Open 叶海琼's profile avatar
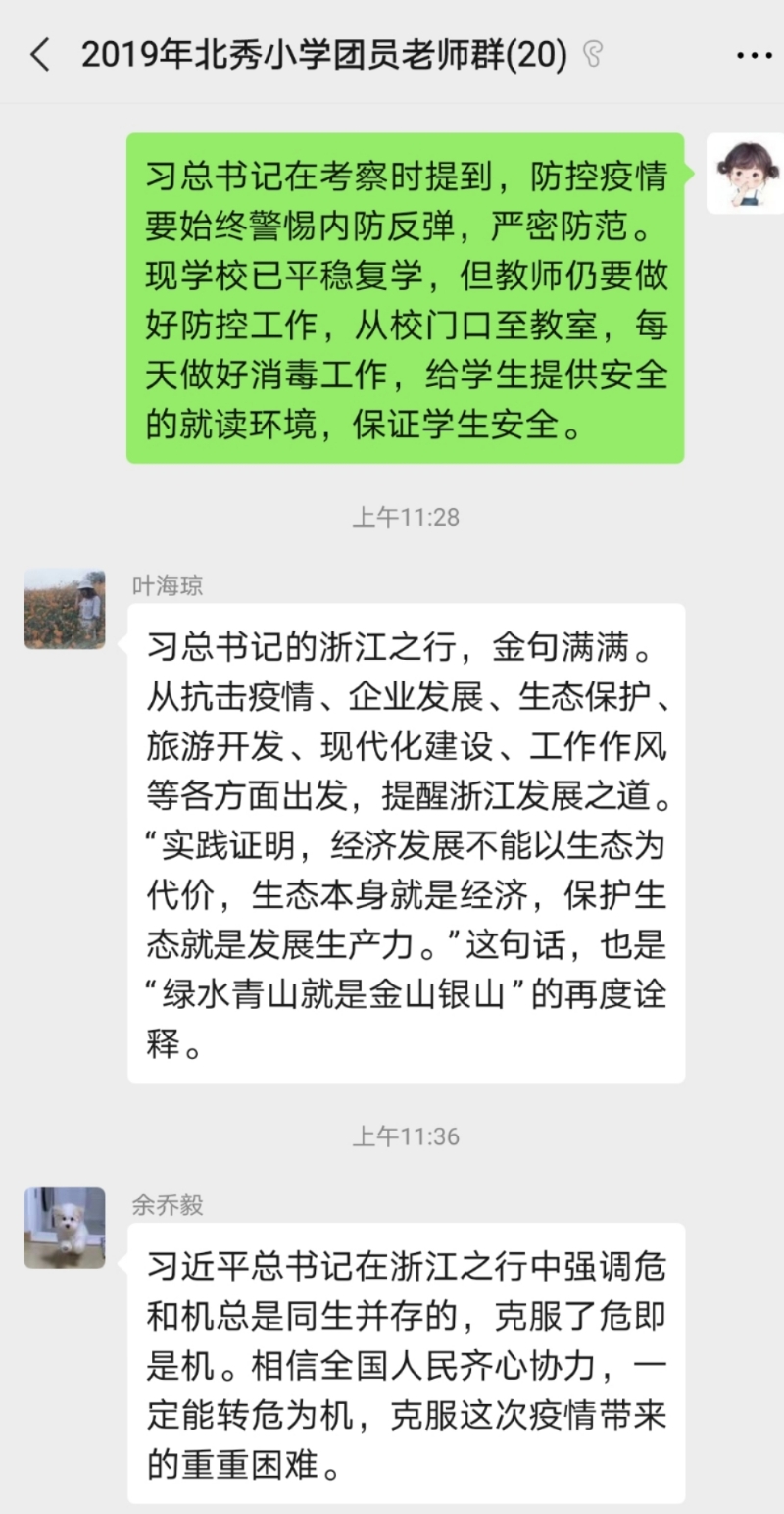Image resolution: width=784 pixels, height=1514 pixels. coord(65,609)
